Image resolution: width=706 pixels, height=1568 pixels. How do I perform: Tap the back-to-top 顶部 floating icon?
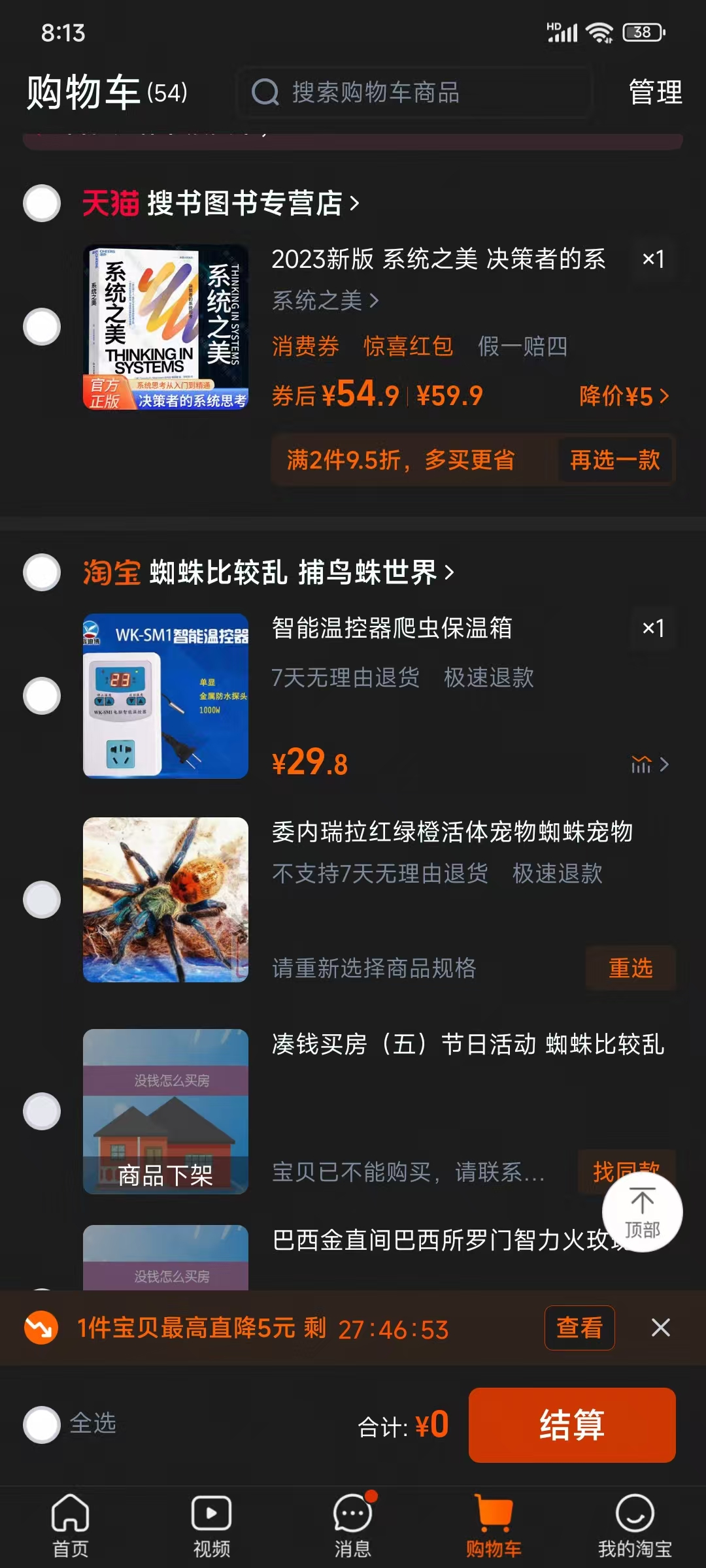[x=643, y=1213]
